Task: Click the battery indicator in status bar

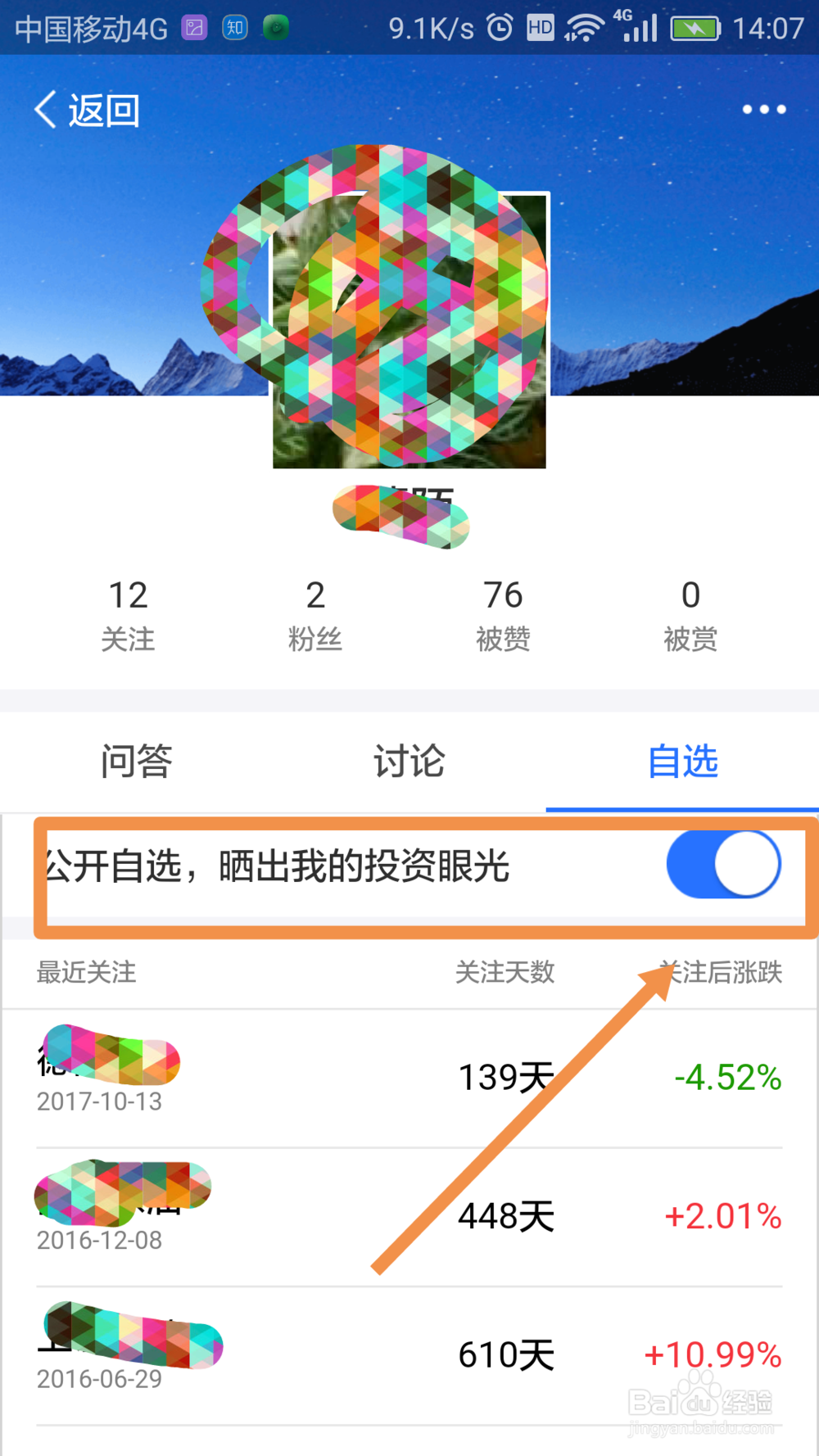Action: point(695,27)
